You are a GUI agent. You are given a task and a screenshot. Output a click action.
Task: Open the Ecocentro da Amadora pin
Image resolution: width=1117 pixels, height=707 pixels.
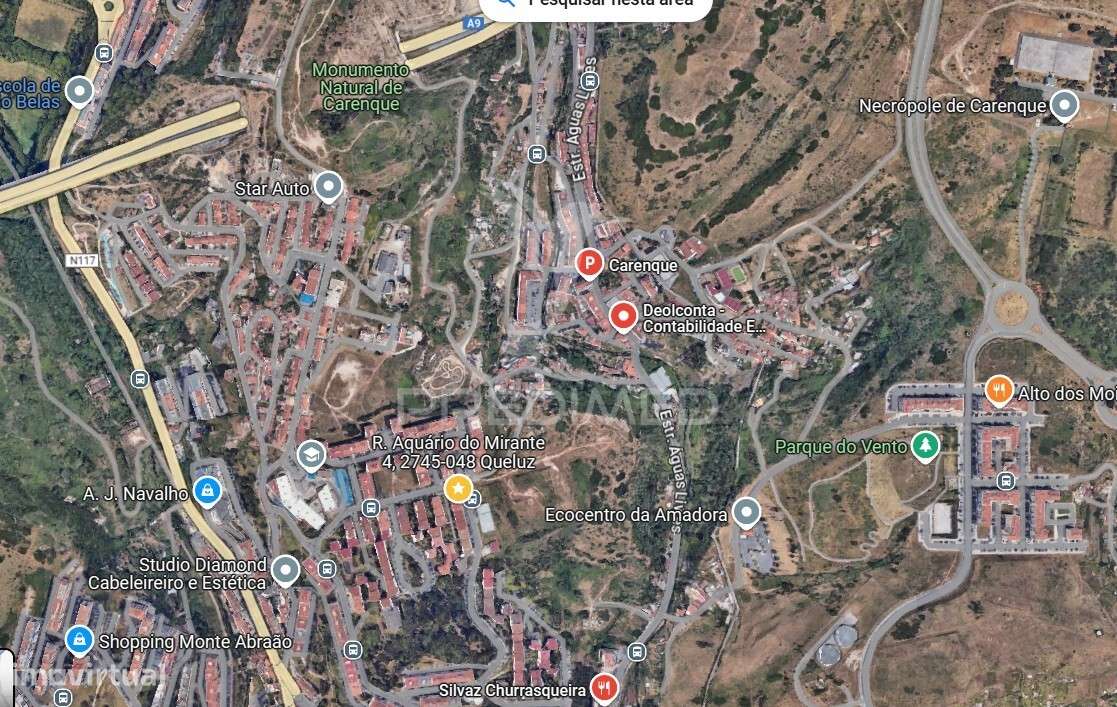click(746, 513)
